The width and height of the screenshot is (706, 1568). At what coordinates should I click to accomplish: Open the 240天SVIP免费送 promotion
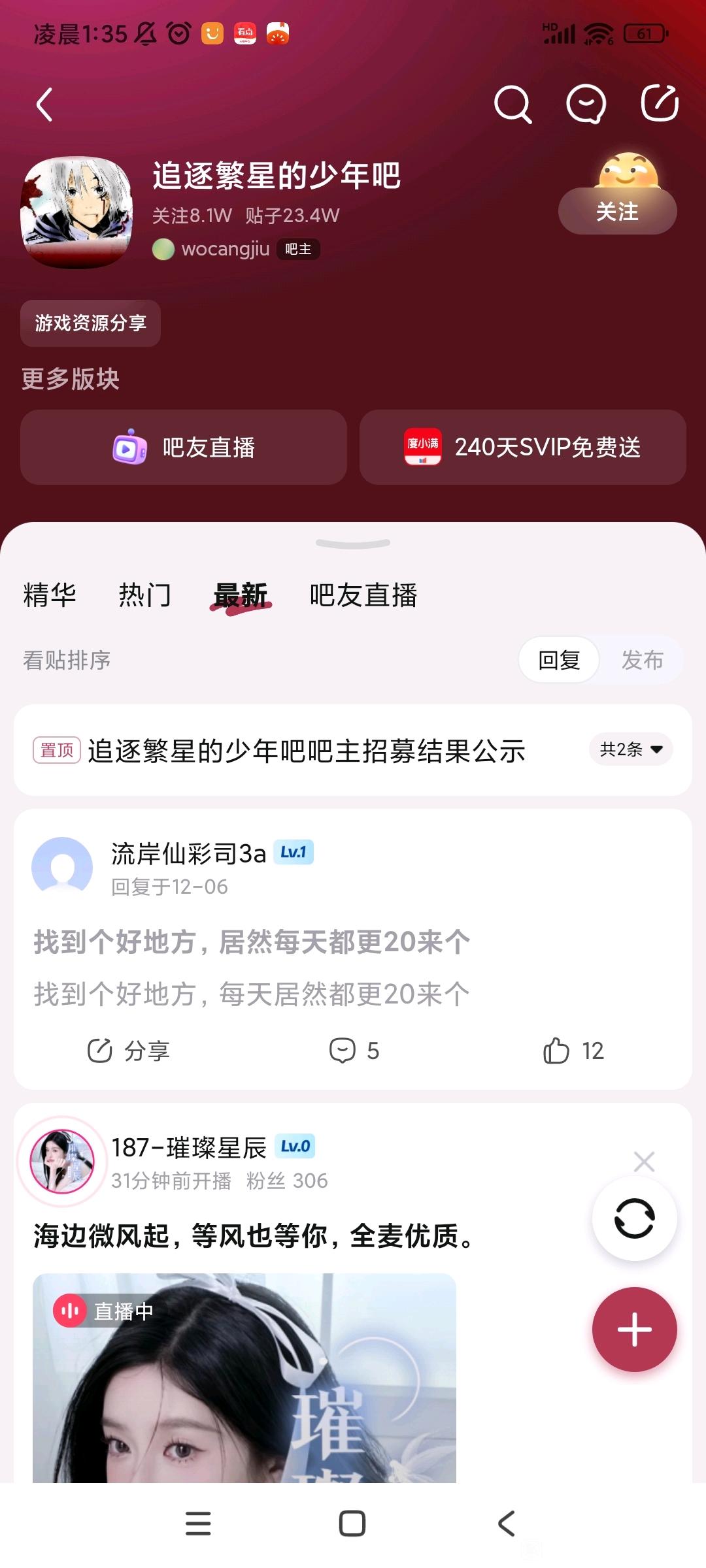(x=523, y=448)
